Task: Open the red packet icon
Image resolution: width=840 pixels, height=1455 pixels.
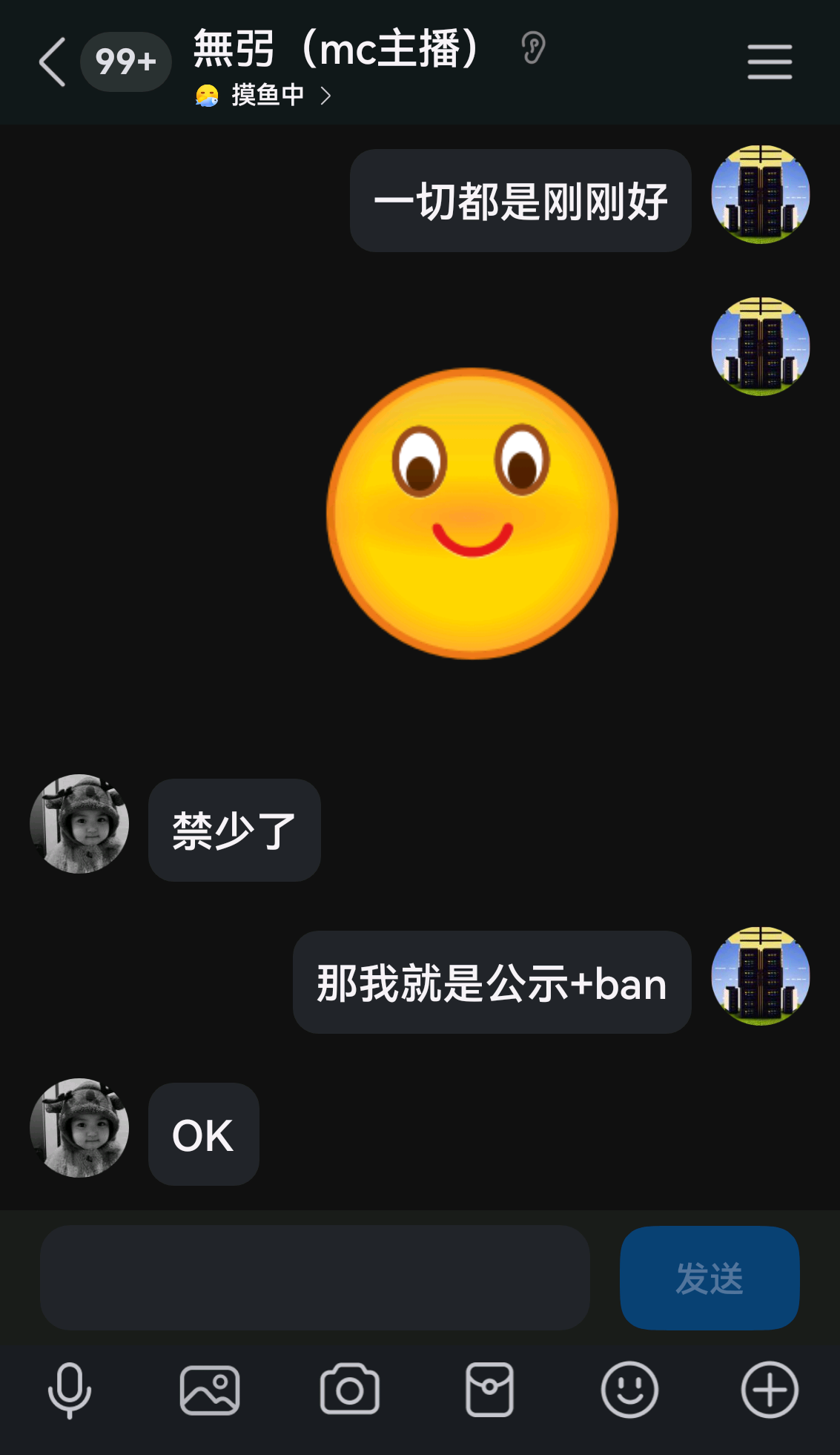Action: tap(489, 1390)
